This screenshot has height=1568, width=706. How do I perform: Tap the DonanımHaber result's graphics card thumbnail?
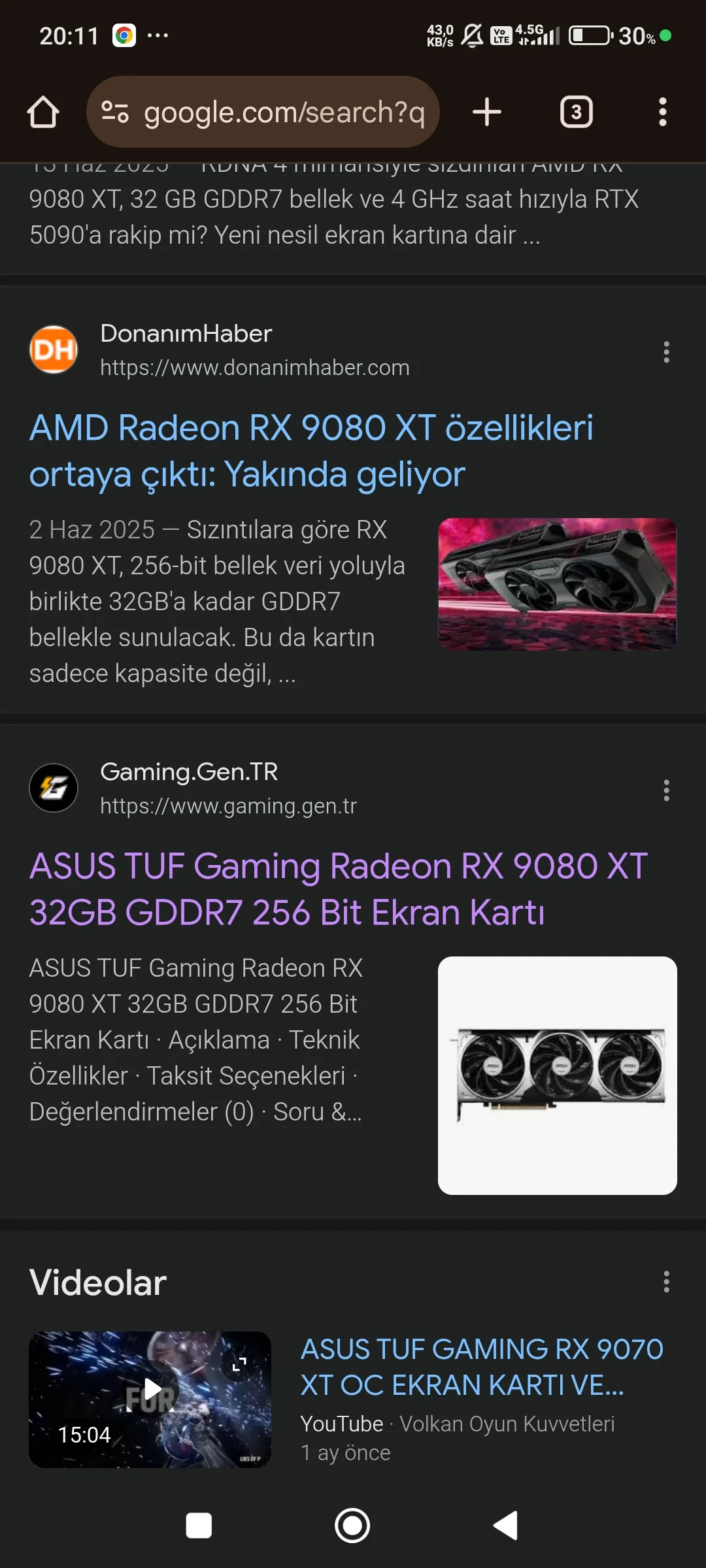click(x=557, y=584)
